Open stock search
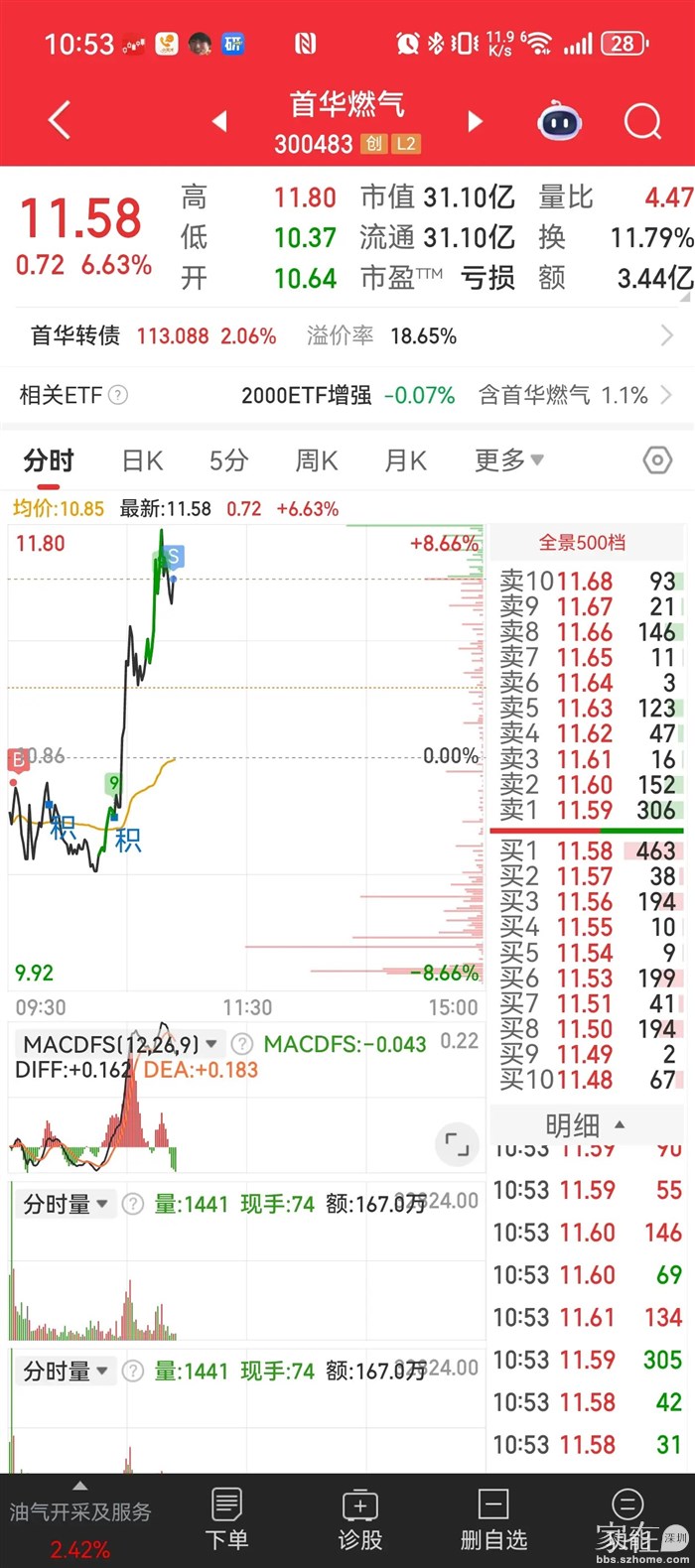 (642, 122)
